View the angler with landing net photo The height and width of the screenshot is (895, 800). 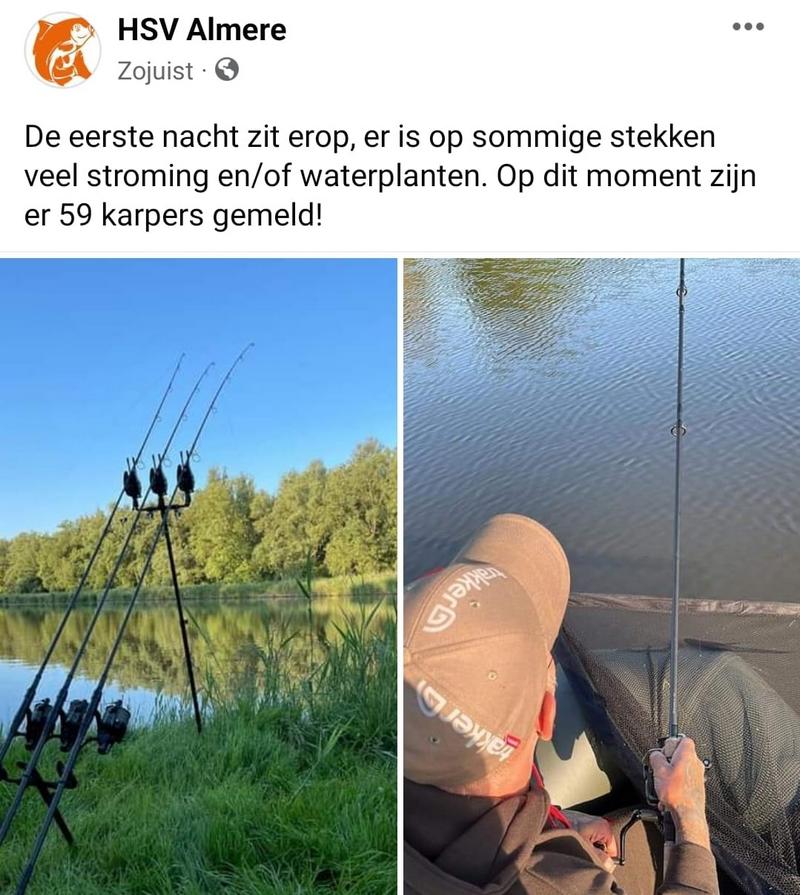pos(601,575)
